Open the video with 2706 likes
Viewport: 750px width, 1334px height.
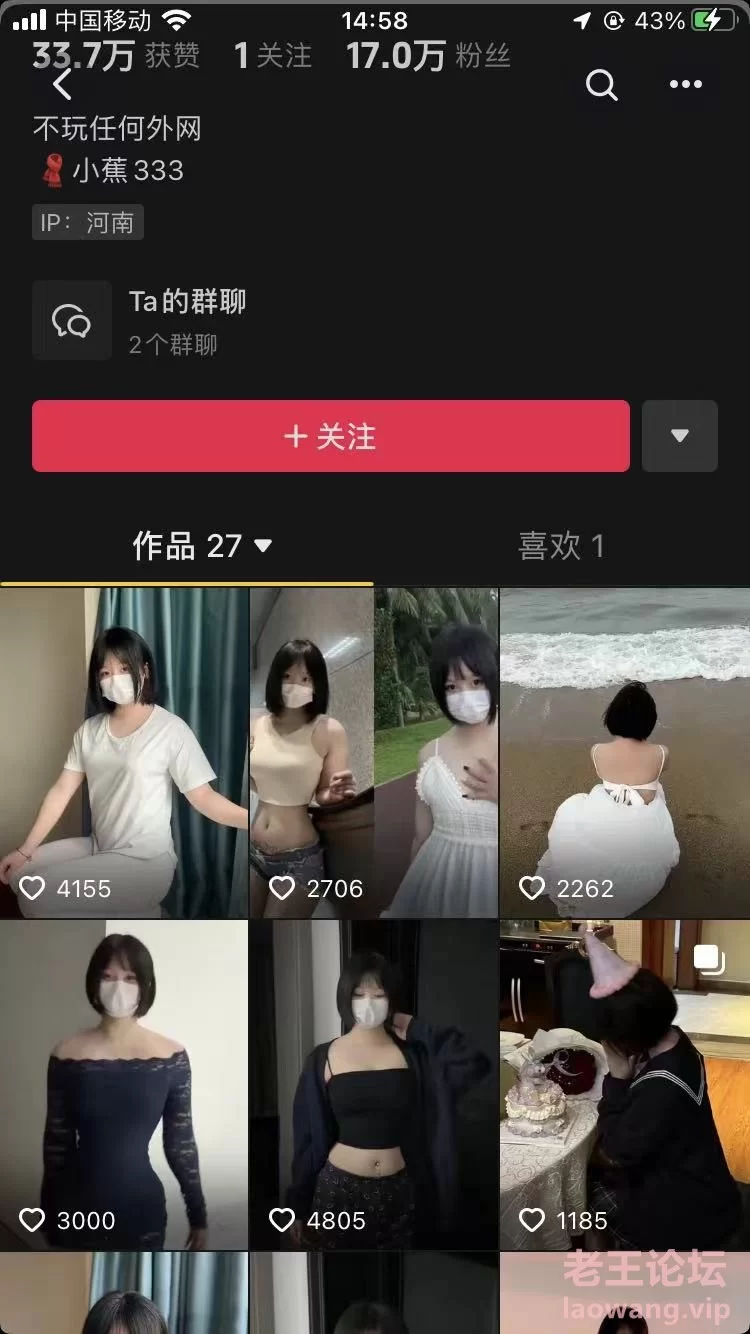coord(374,752)
